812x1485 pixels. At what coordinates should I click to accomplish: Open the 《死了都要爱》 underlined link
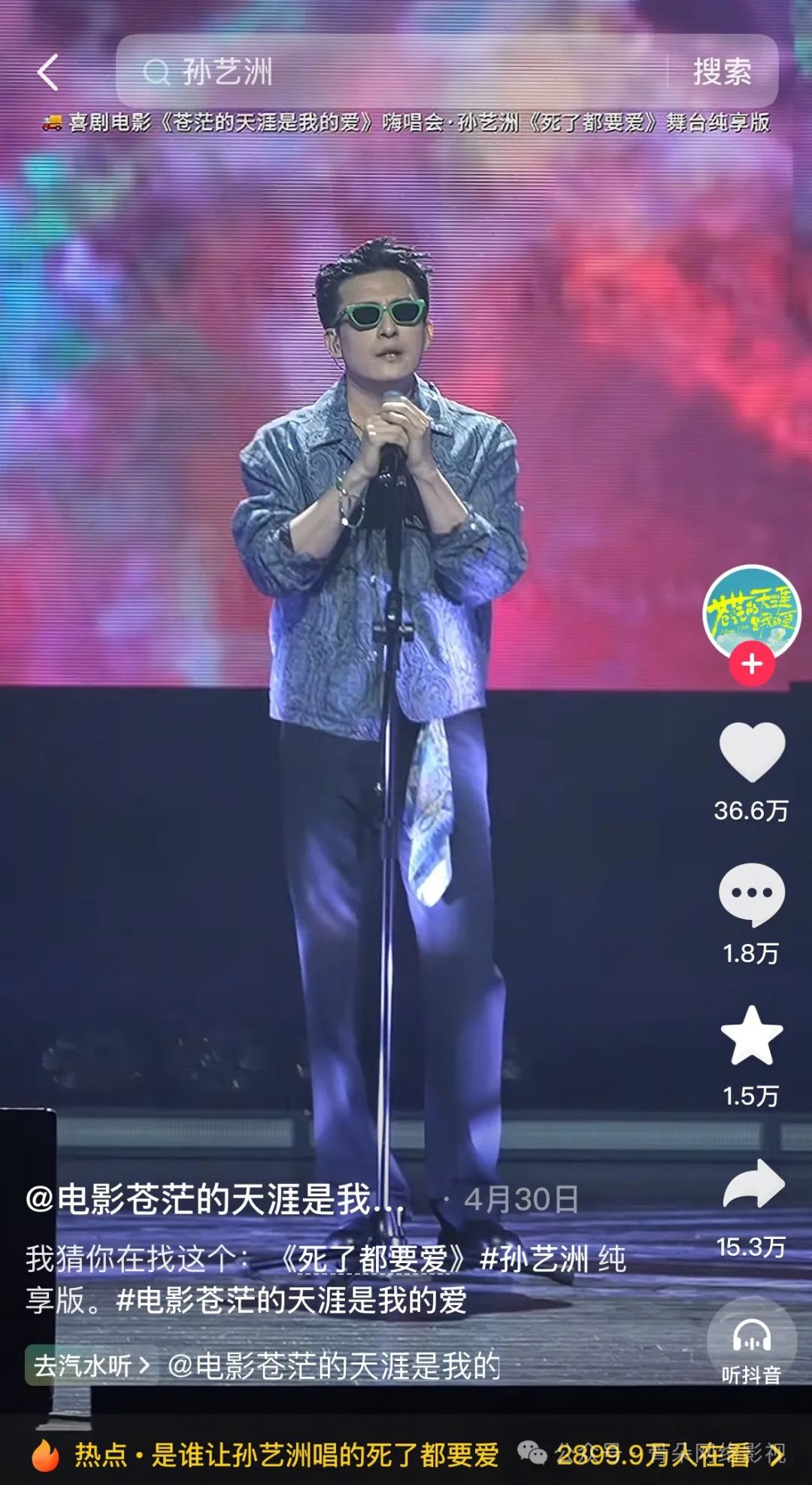click(x=374, y=1259)
